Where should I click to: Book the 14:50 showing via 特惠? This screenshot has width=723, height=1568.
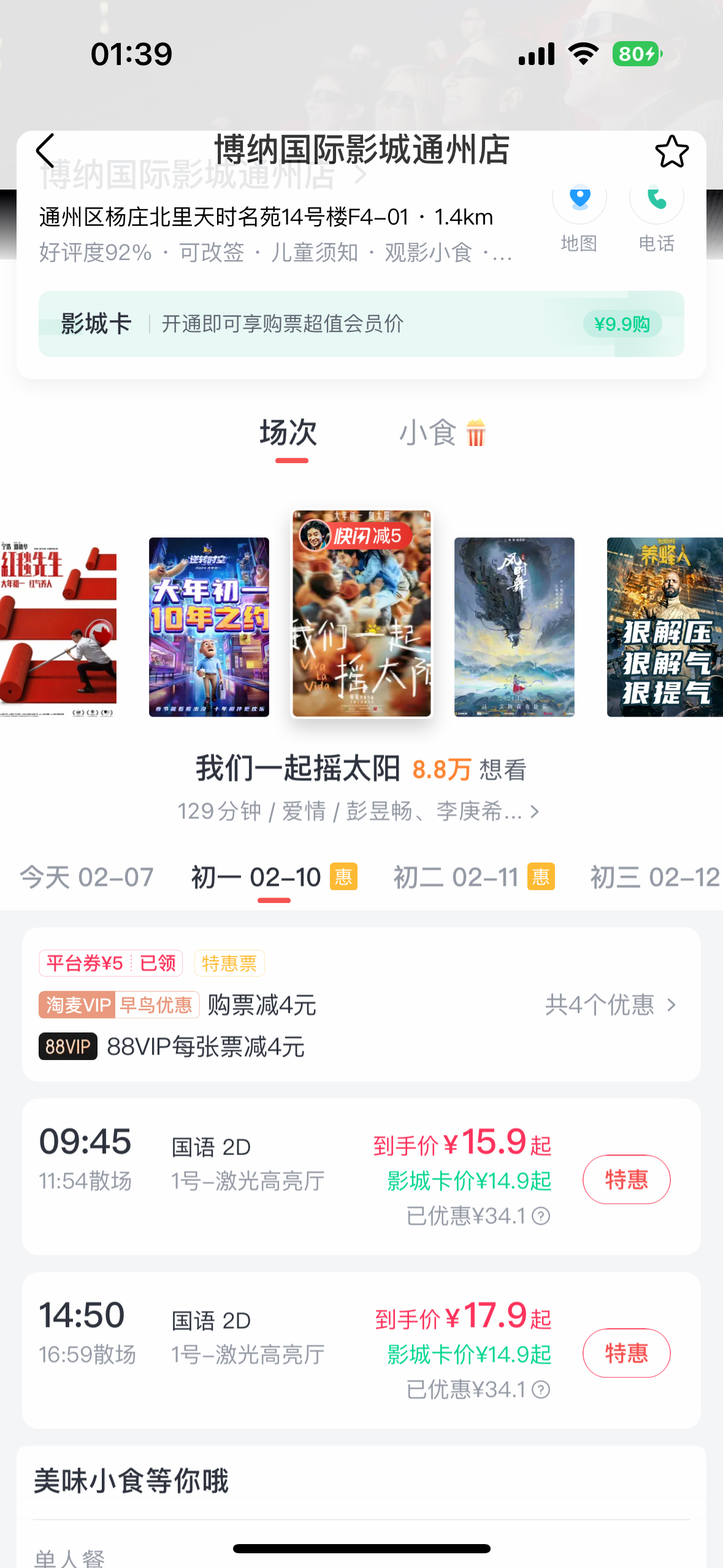[626, 1353]
